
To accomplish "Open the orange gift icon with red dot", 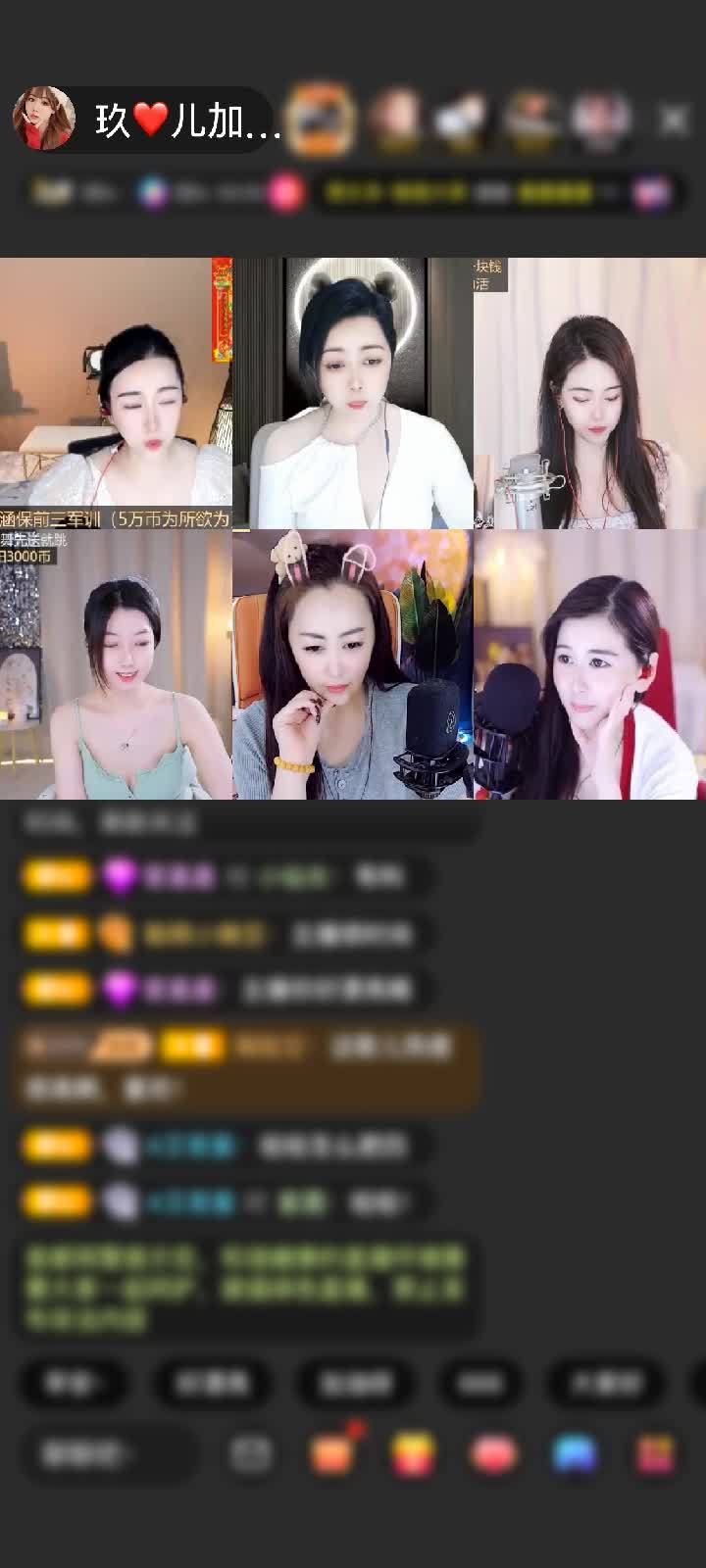I will pyautogui.click(x=332, y=1453).
